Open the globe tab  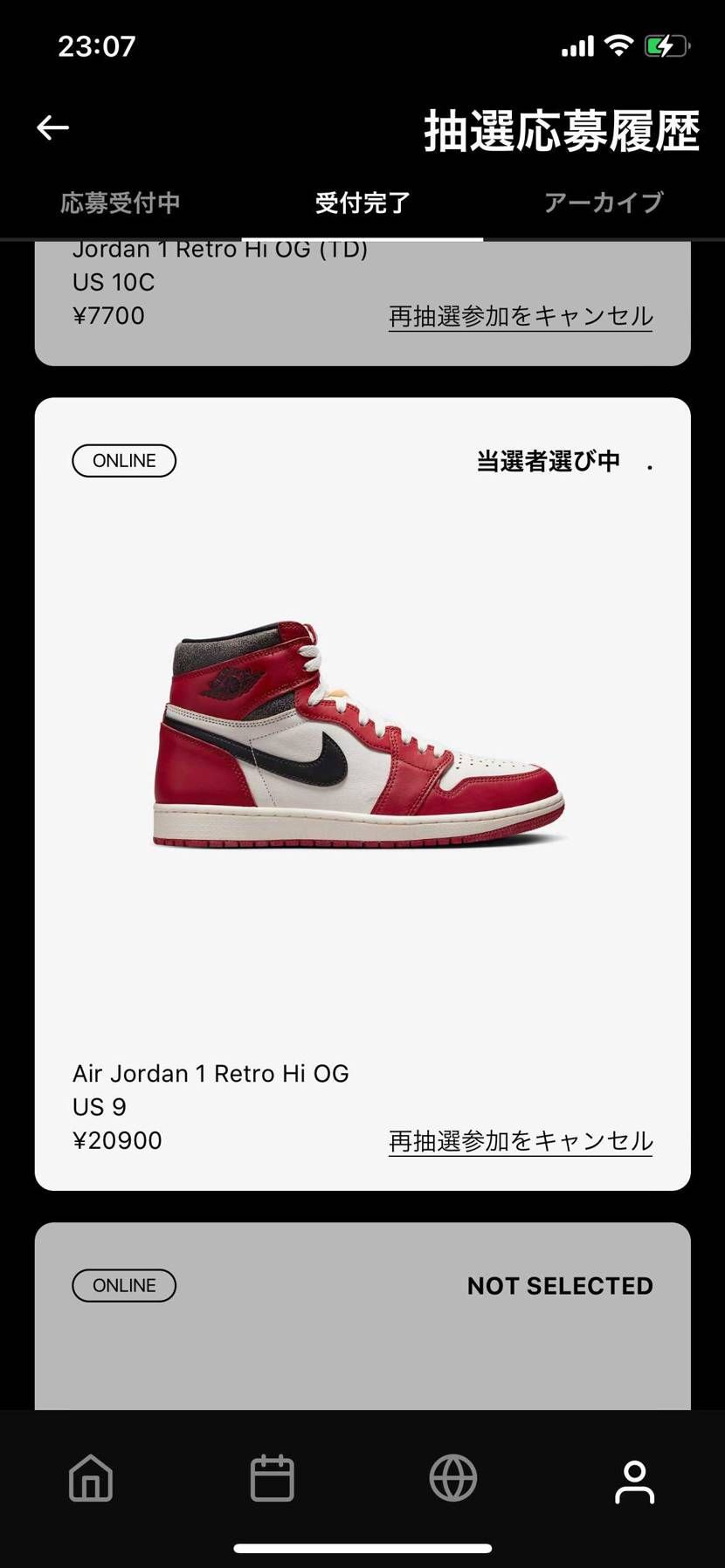[453, 1479]
